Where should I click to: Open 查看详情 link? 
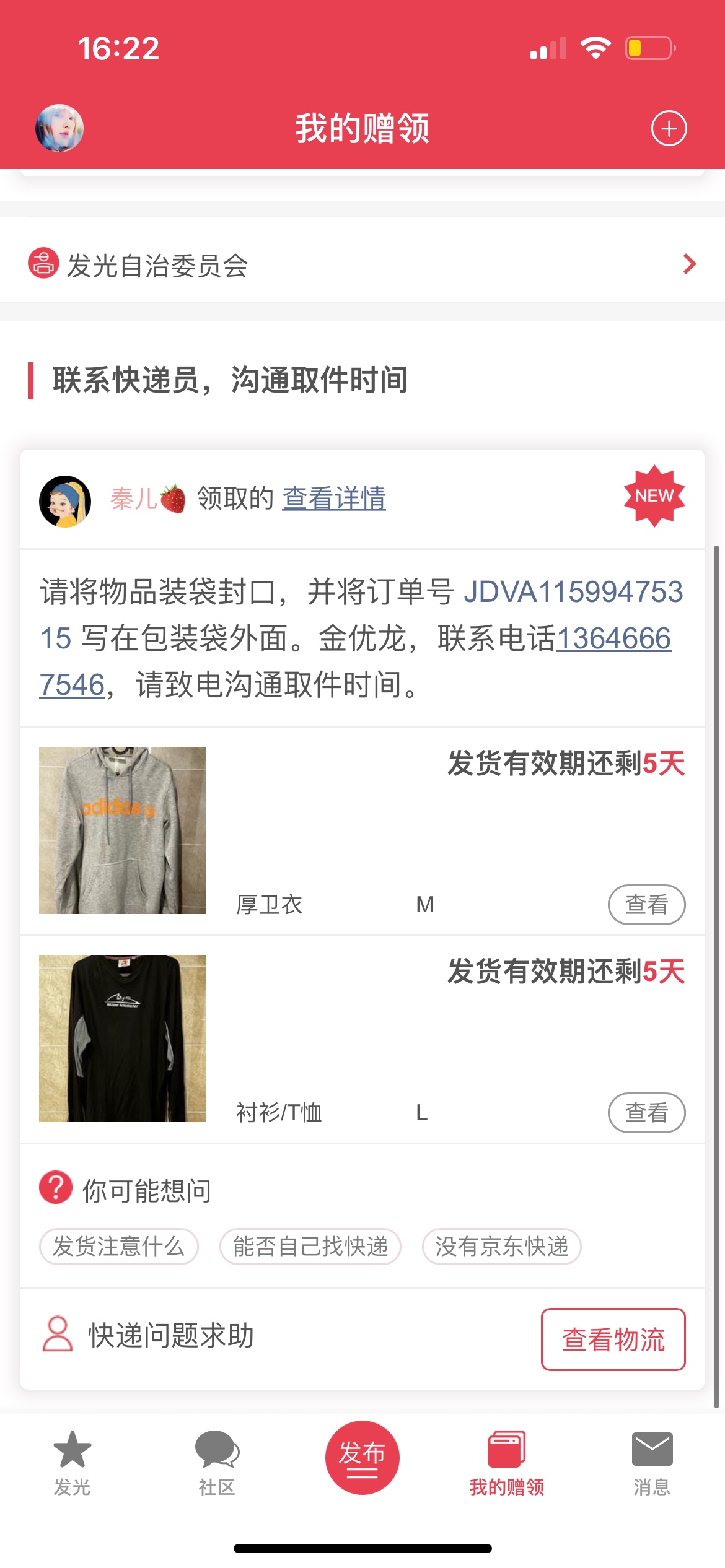[334, 499]
